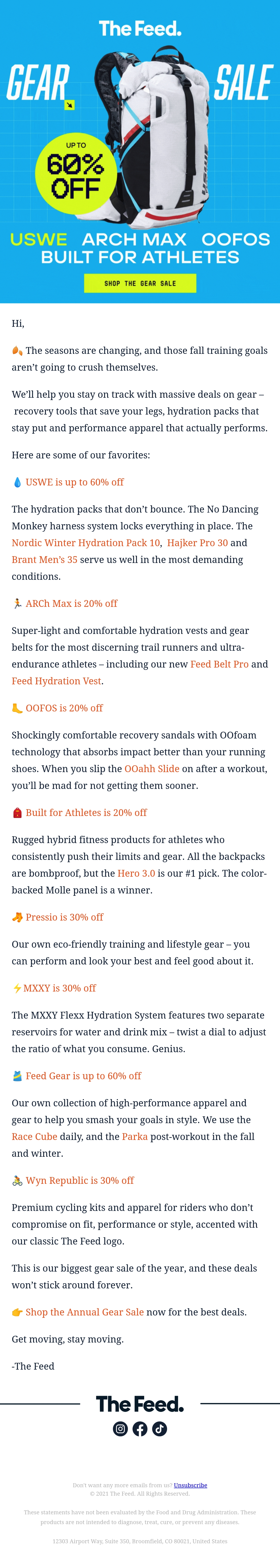Tap the Shop the Gear Sale button
The height and width of the screenshot is (1568, 280).
(x=140, y=283)
